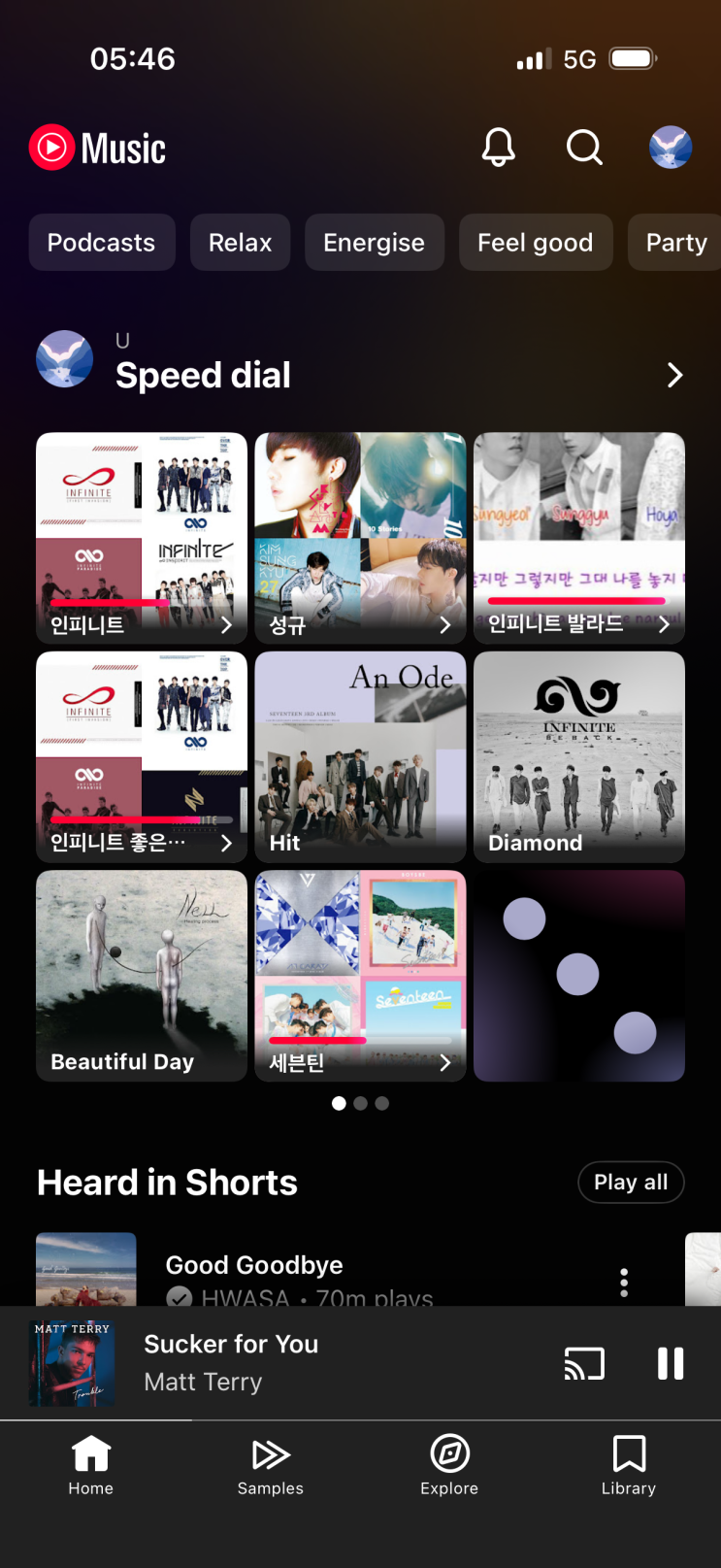
Task: Tap Play all for Heard in Shorts
Action: click(x=631, y=1182)
